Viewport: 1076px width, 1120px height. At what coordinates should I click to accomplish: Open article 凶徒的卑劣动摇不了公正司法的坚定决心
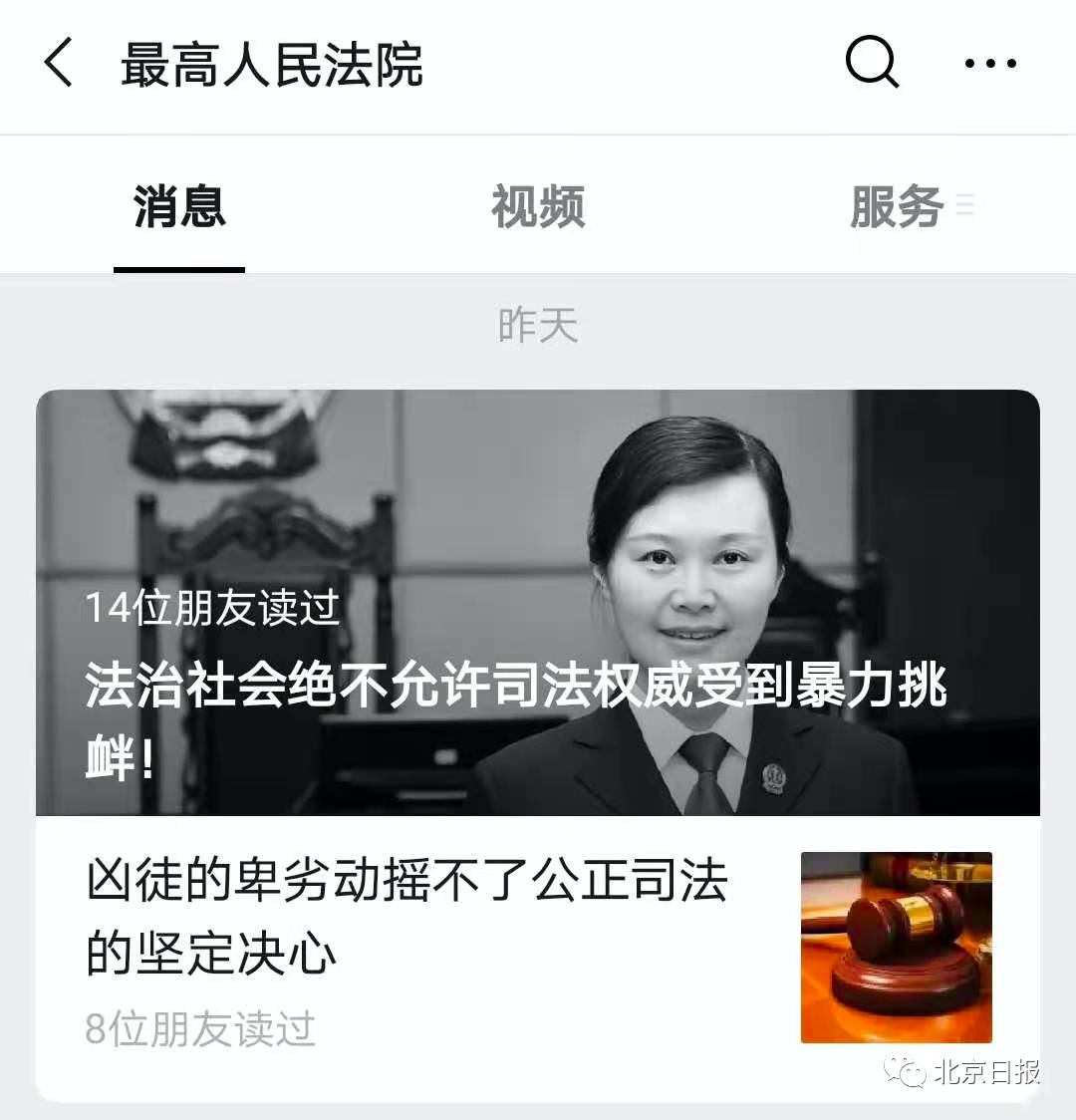408,917
